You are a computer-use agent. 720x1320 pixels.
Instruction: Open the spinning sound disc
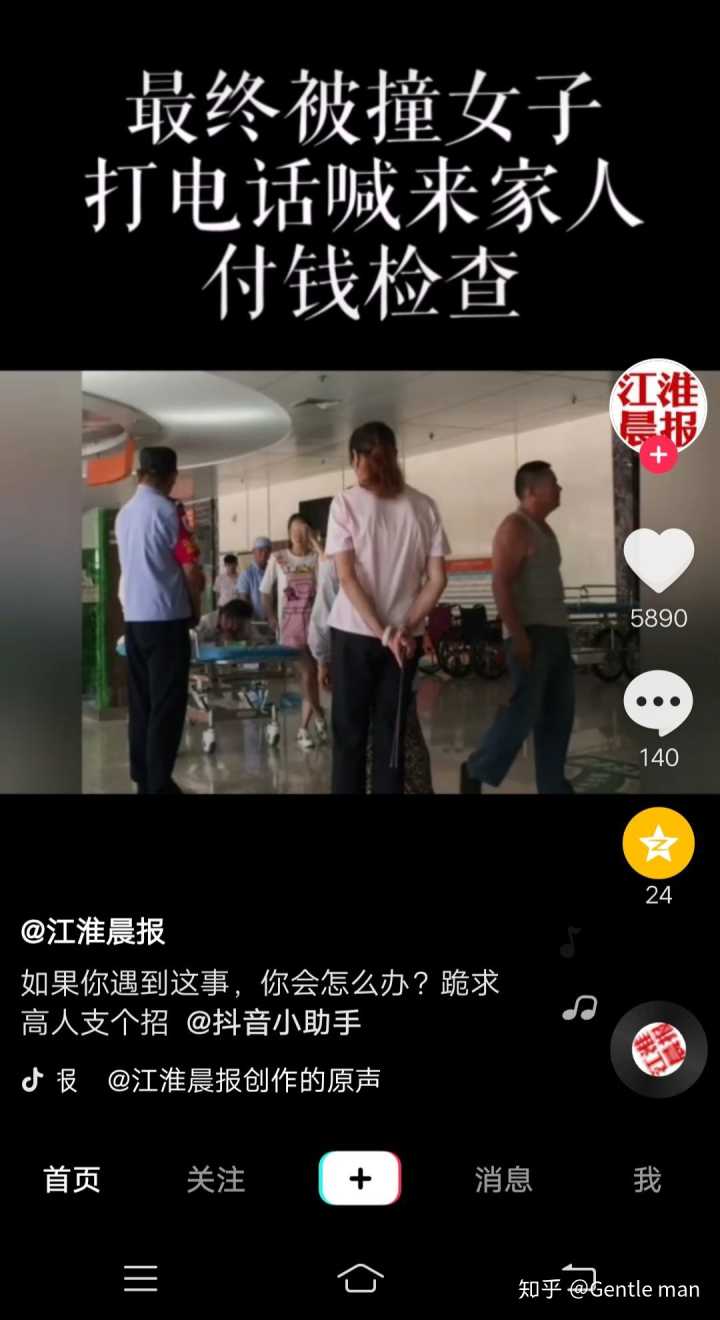[x=658, y=1049]
